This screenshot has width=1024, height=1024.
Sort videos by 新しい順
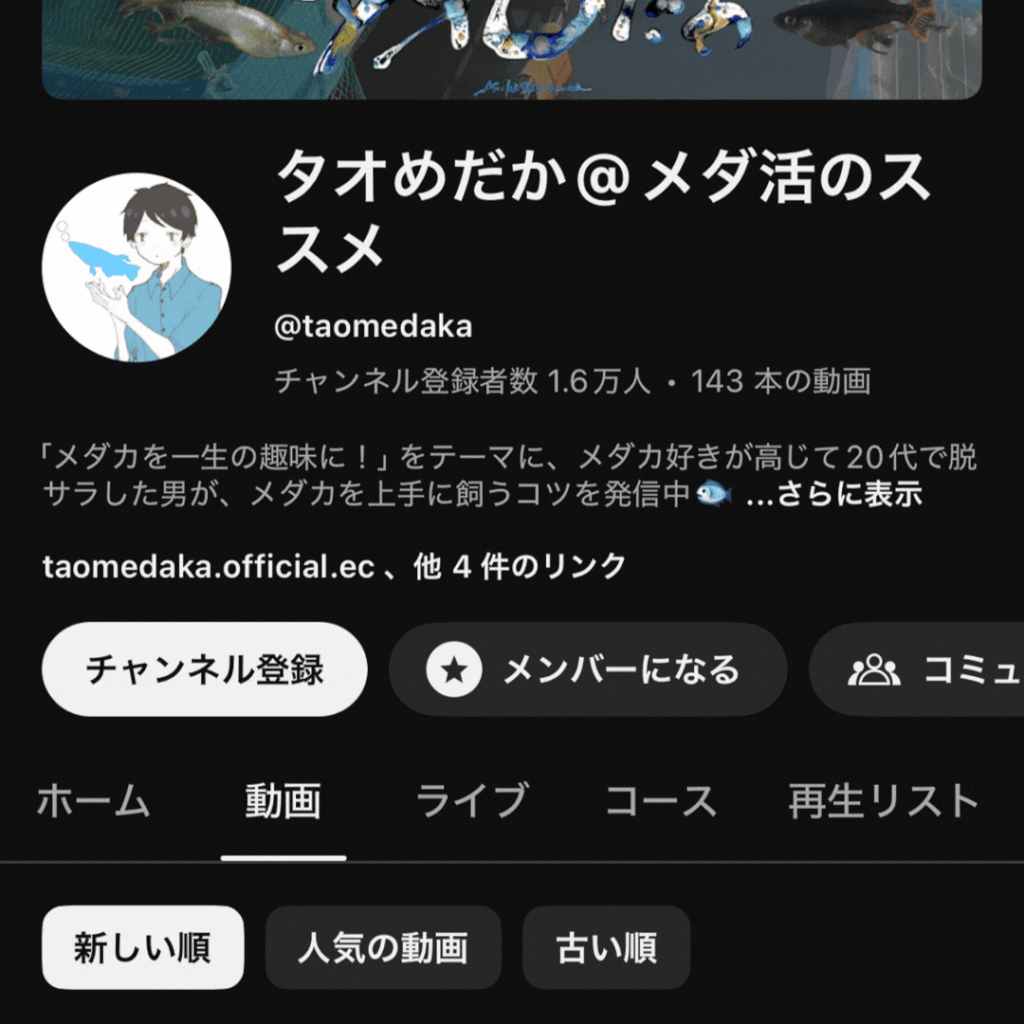[x=142, y=947]
